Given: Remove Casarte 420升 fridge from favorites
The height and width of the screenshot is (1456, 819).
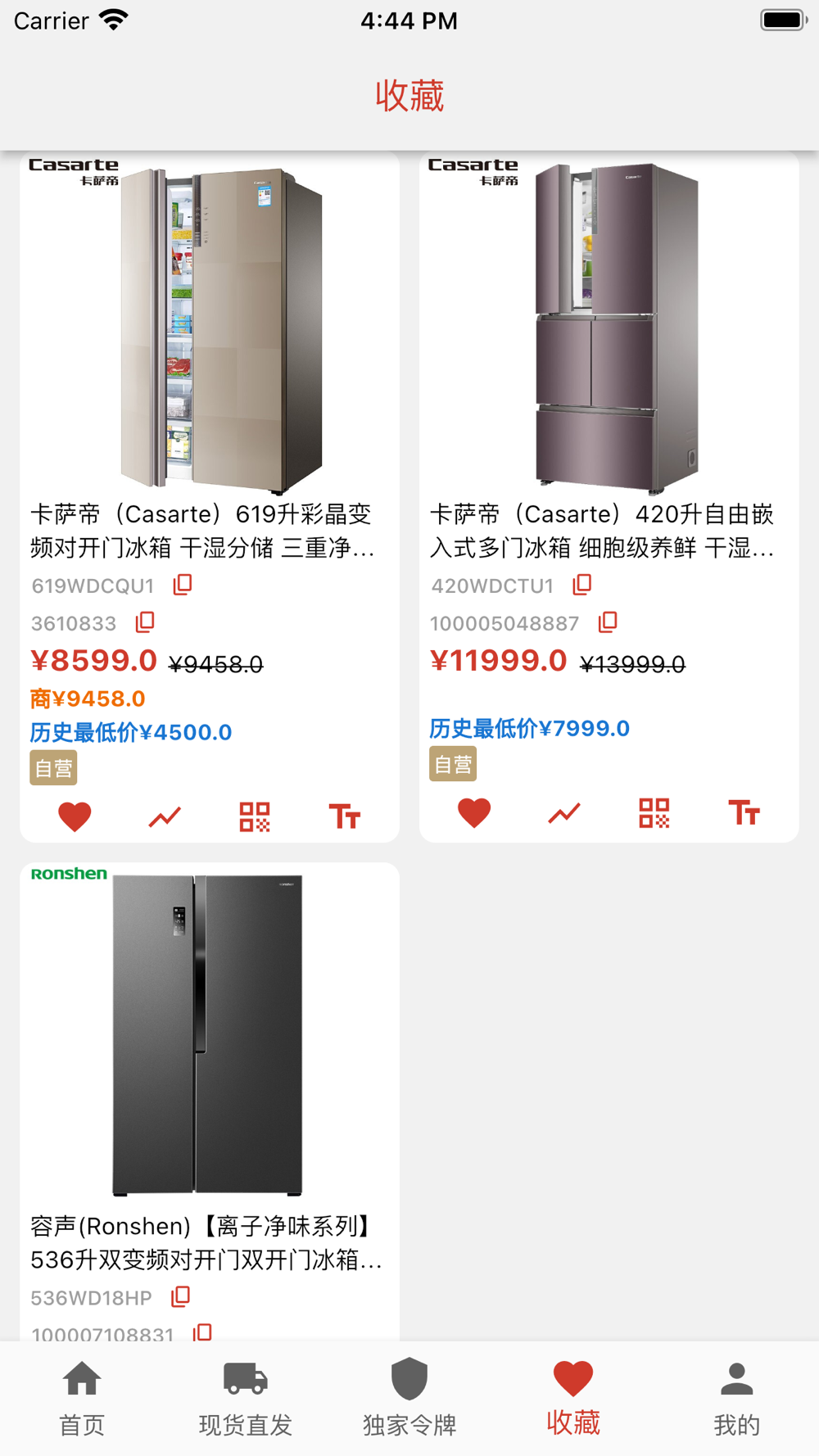Looking at the screenshot, I should click(474, 813).
